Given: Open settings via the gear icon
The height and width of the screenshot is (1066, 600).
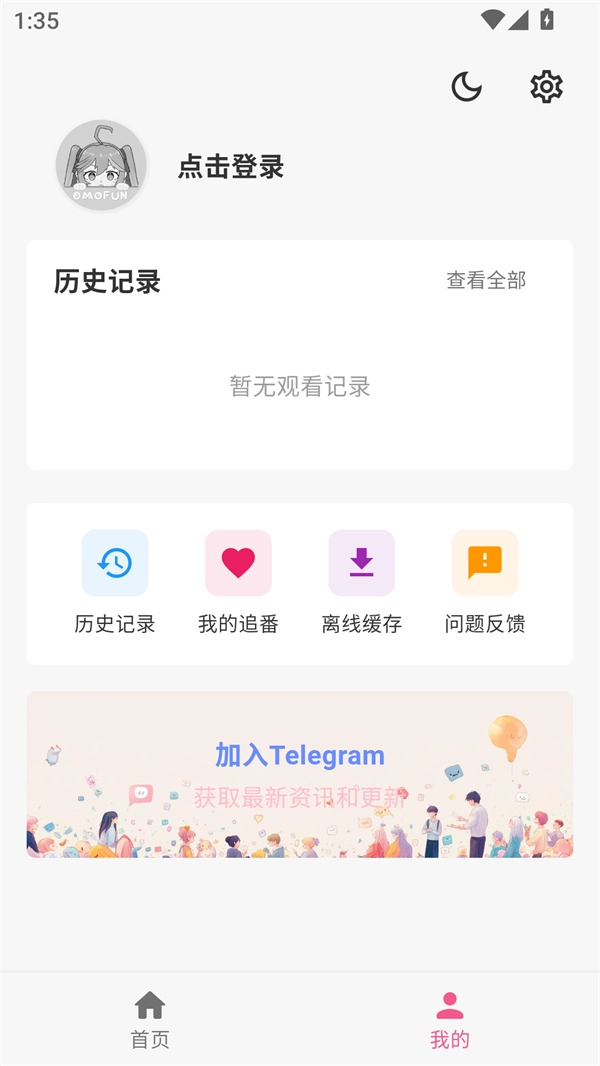Looking at the screenshot, I should click(x=546, y=87).
